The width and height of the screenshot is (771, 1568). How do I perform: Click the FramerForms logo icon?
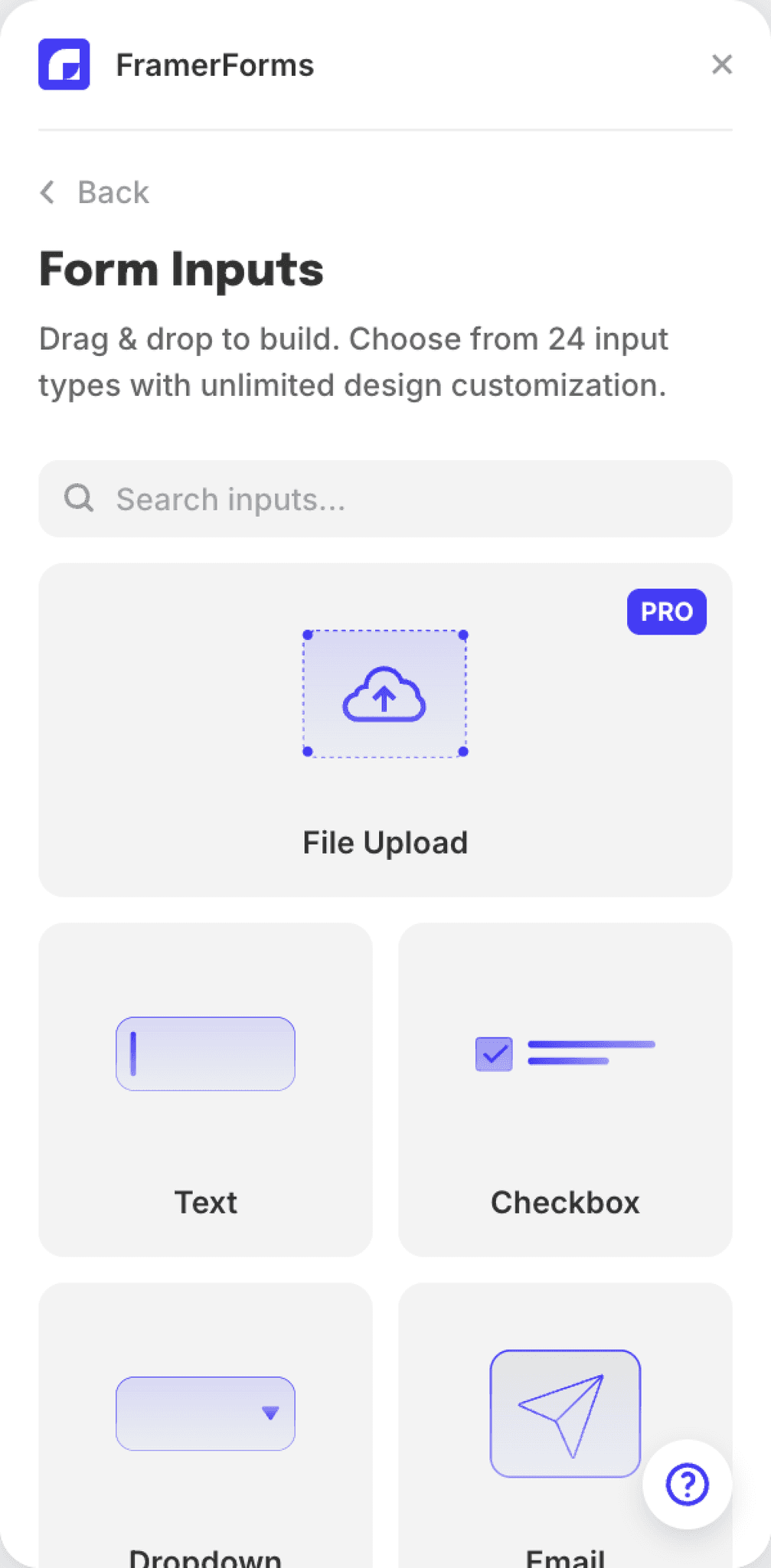click(64, 64)
